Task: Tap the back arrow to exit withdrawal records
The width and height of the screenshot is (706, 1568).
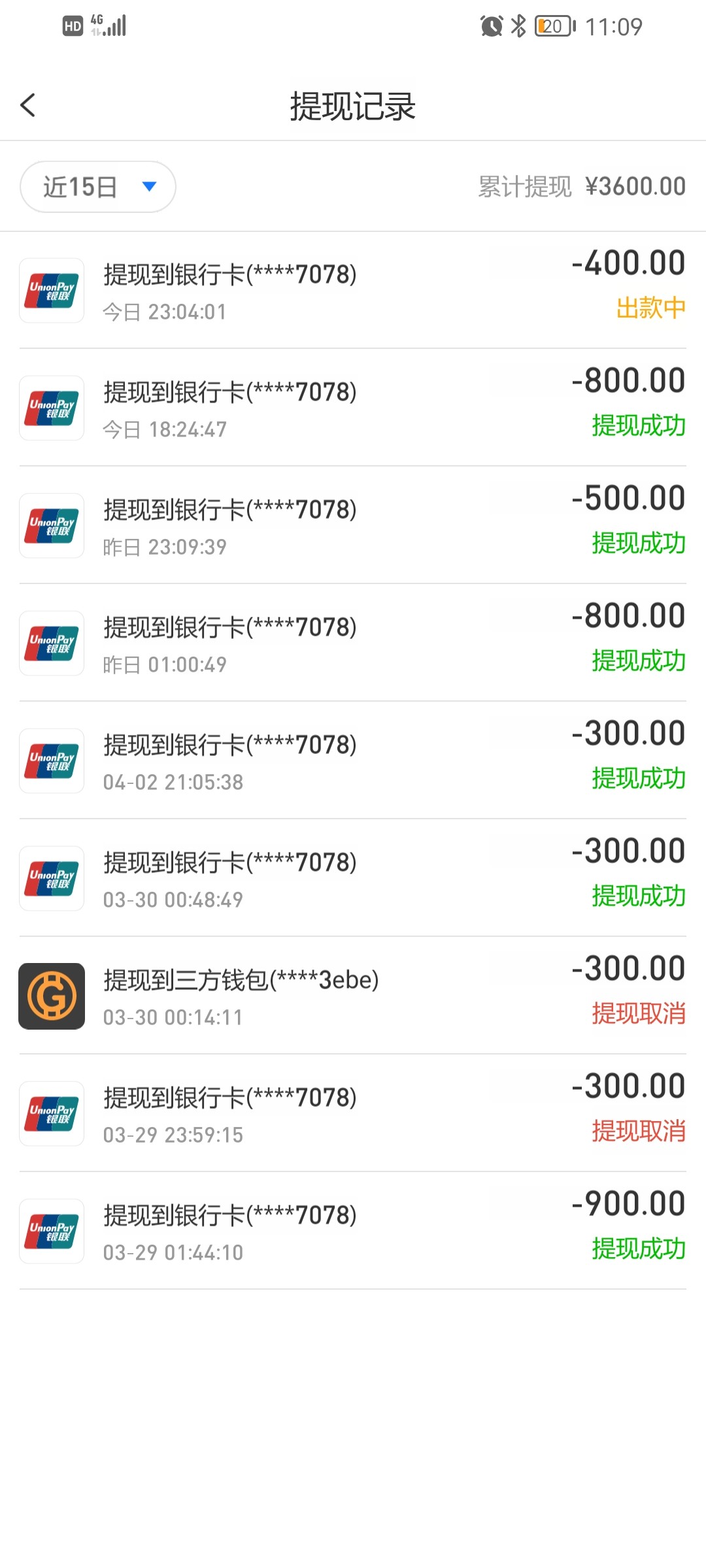Action: click(x=28, y=105)
